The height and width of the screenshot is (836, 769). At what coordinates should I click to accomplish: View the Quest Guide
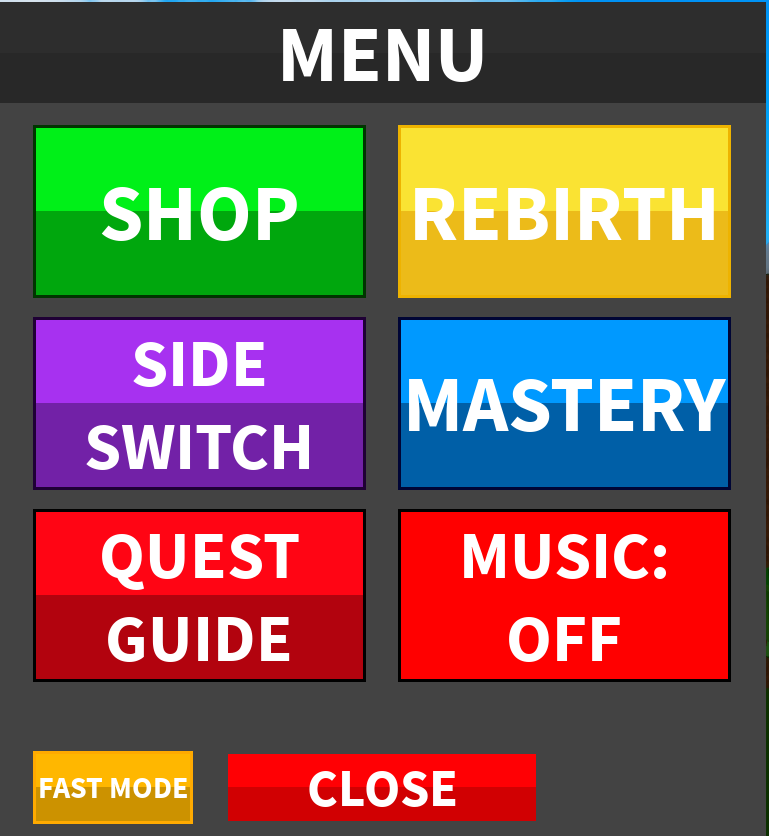tap(200, 595)
